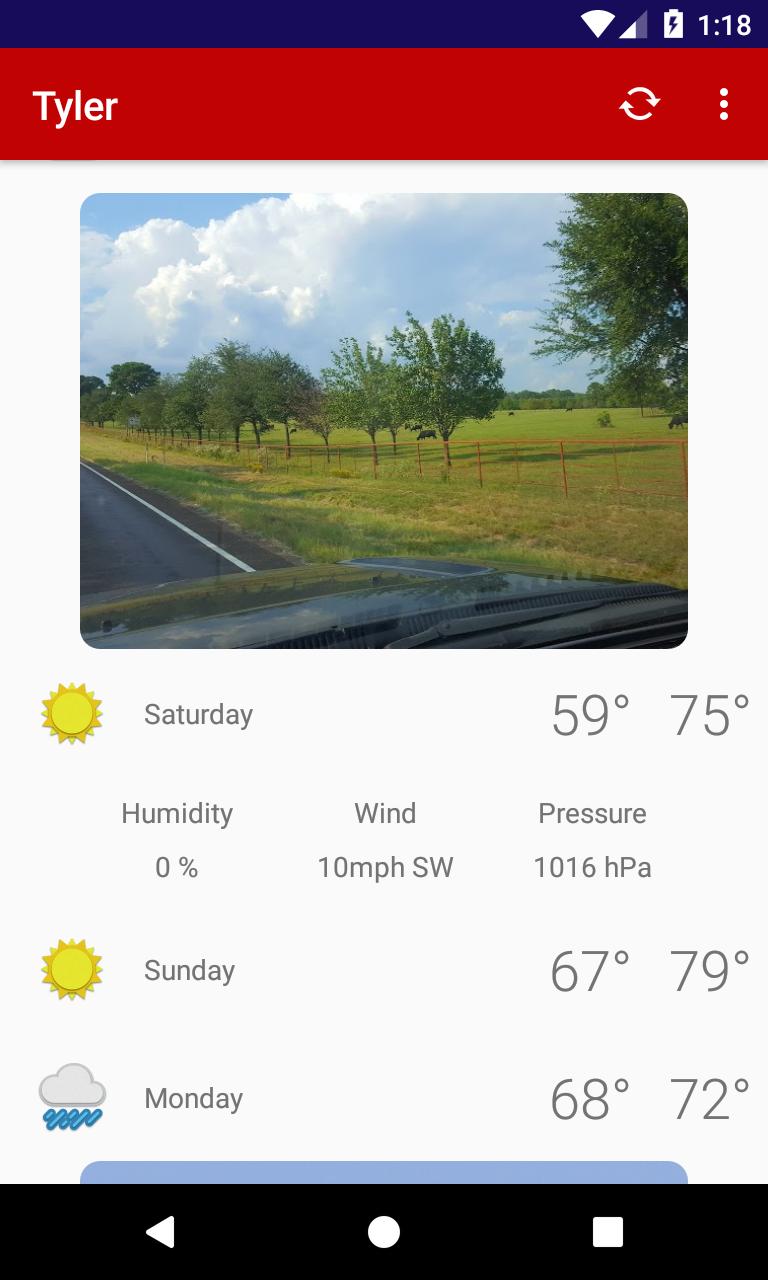Tap the Humidity 0 % value

176,867
